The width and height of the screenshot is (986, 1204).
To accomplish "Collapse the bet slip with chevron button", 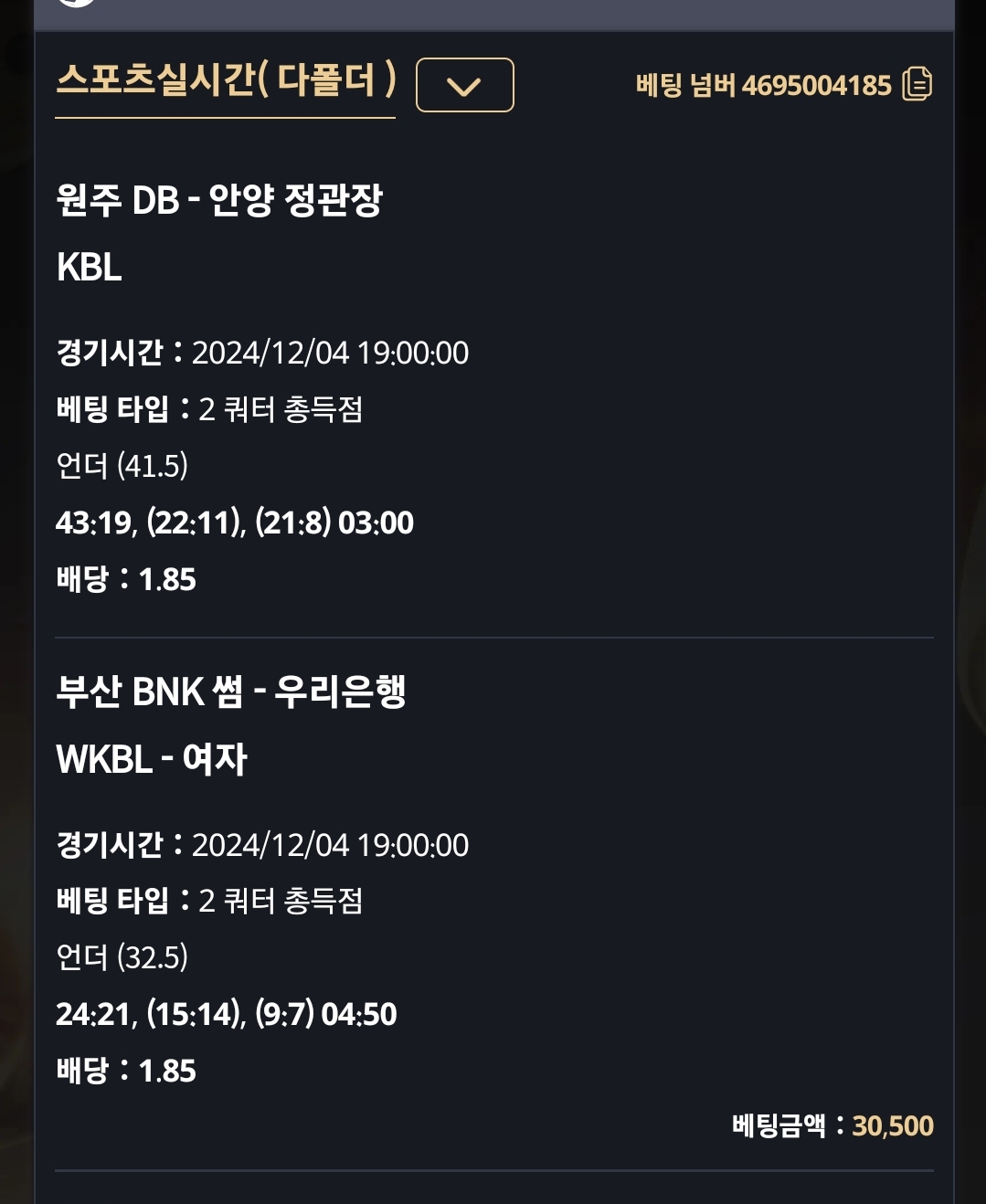I will pyautogui.click(x=464, y=85).
